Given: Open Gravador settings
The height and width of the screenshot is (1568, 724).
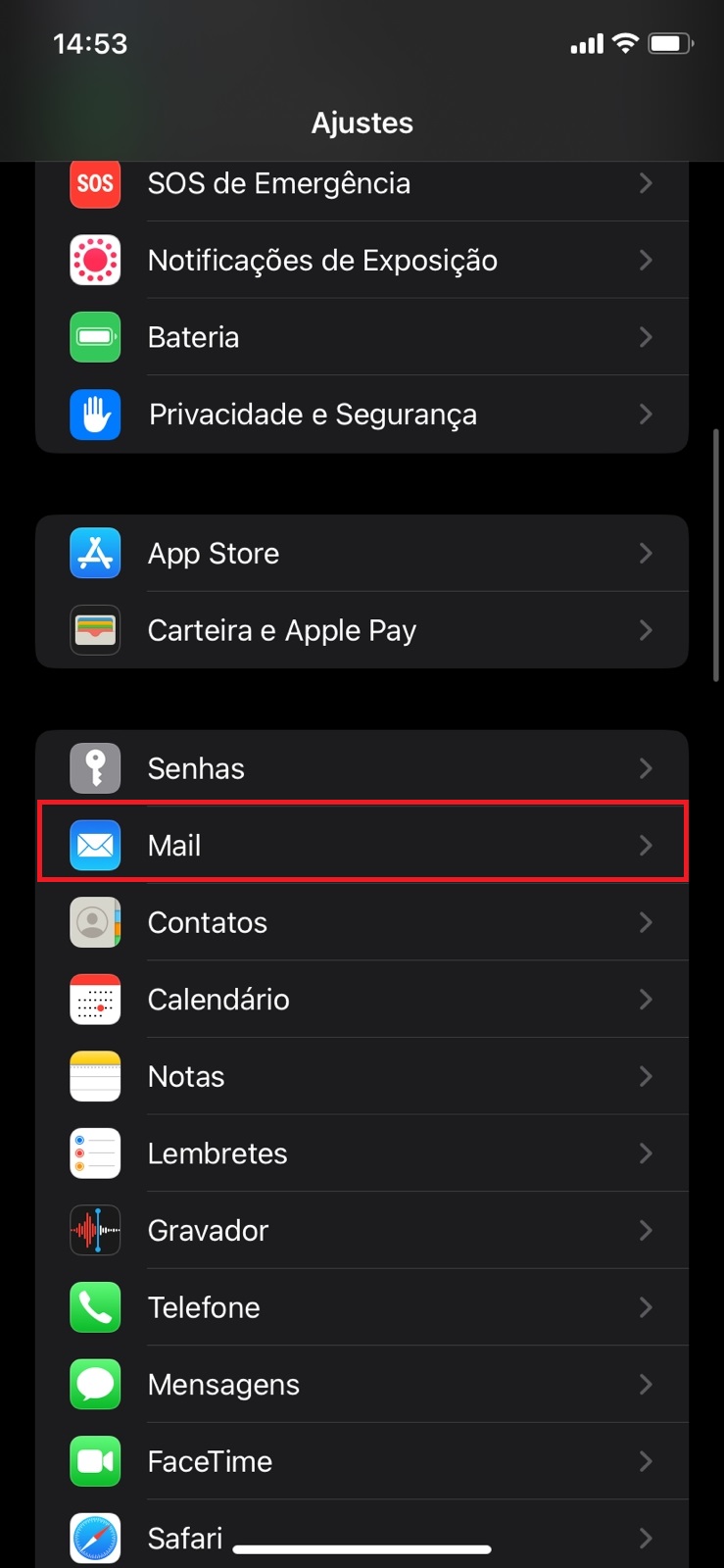Looking at the screenshot, I should coord(362,1231).
